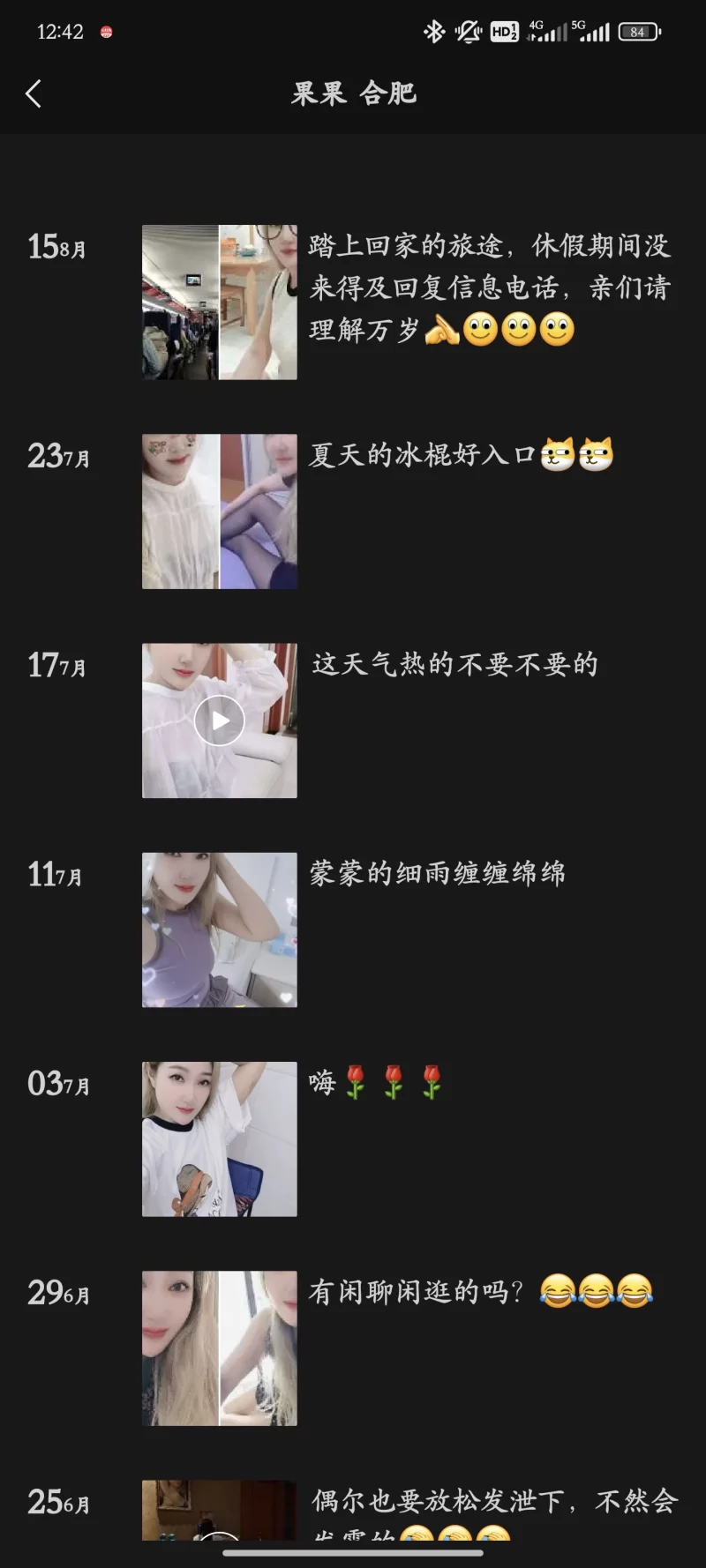
Task: Play the 17 July video 这天气热的不要不要的
Action: (220, 721)
